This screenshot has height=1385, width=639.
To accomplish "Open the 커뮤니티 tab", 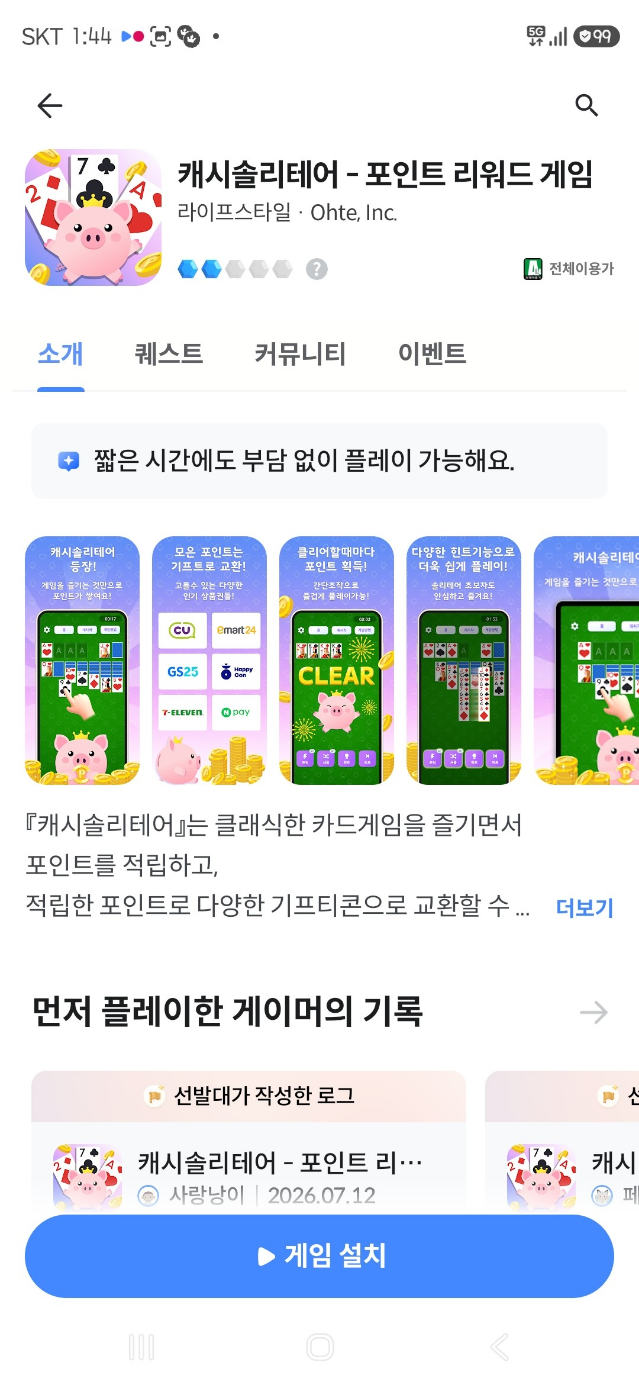I will (300, 353).
